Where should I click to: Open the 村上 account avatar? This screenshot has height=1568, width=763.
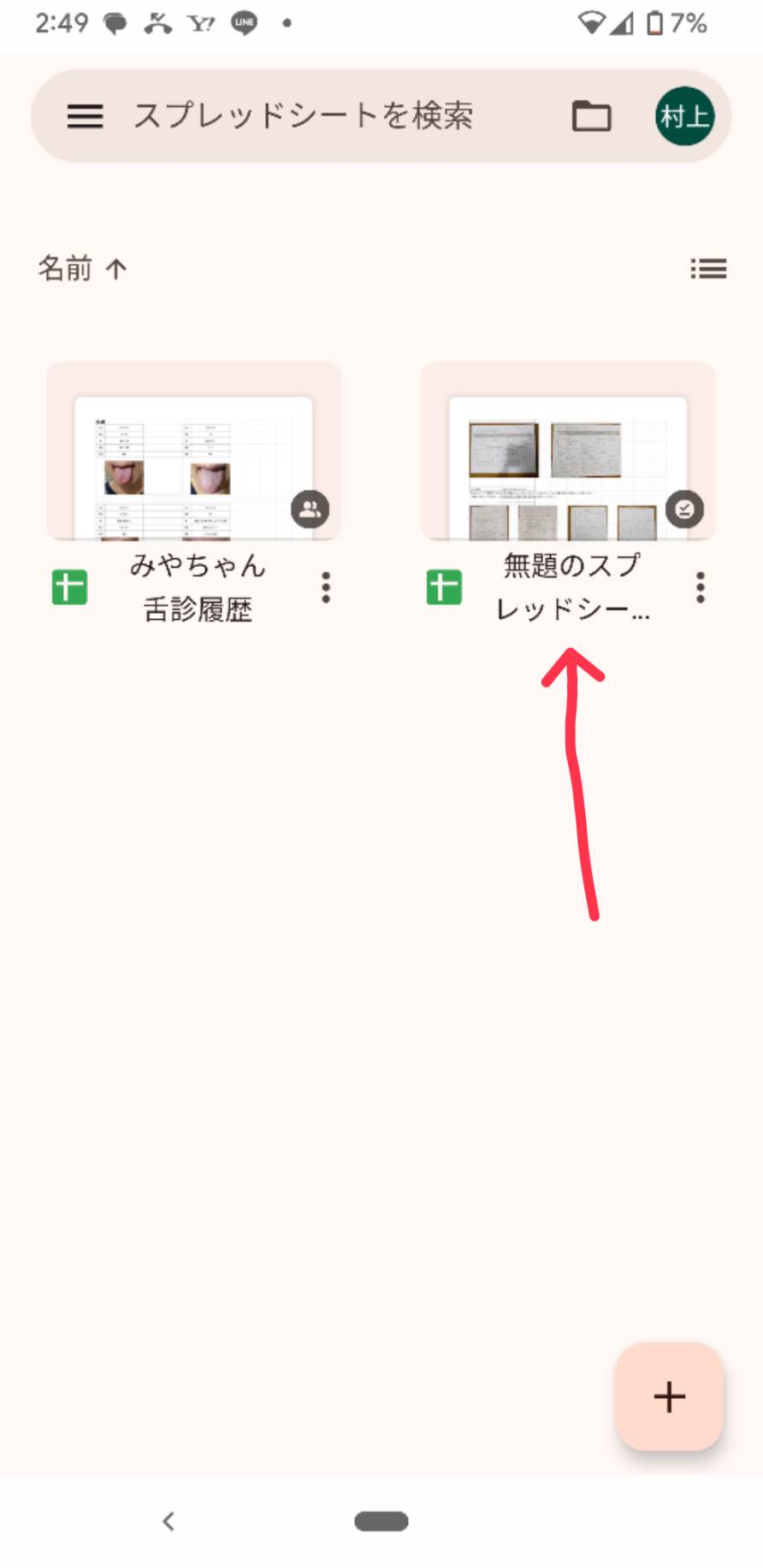click(684, 116)
